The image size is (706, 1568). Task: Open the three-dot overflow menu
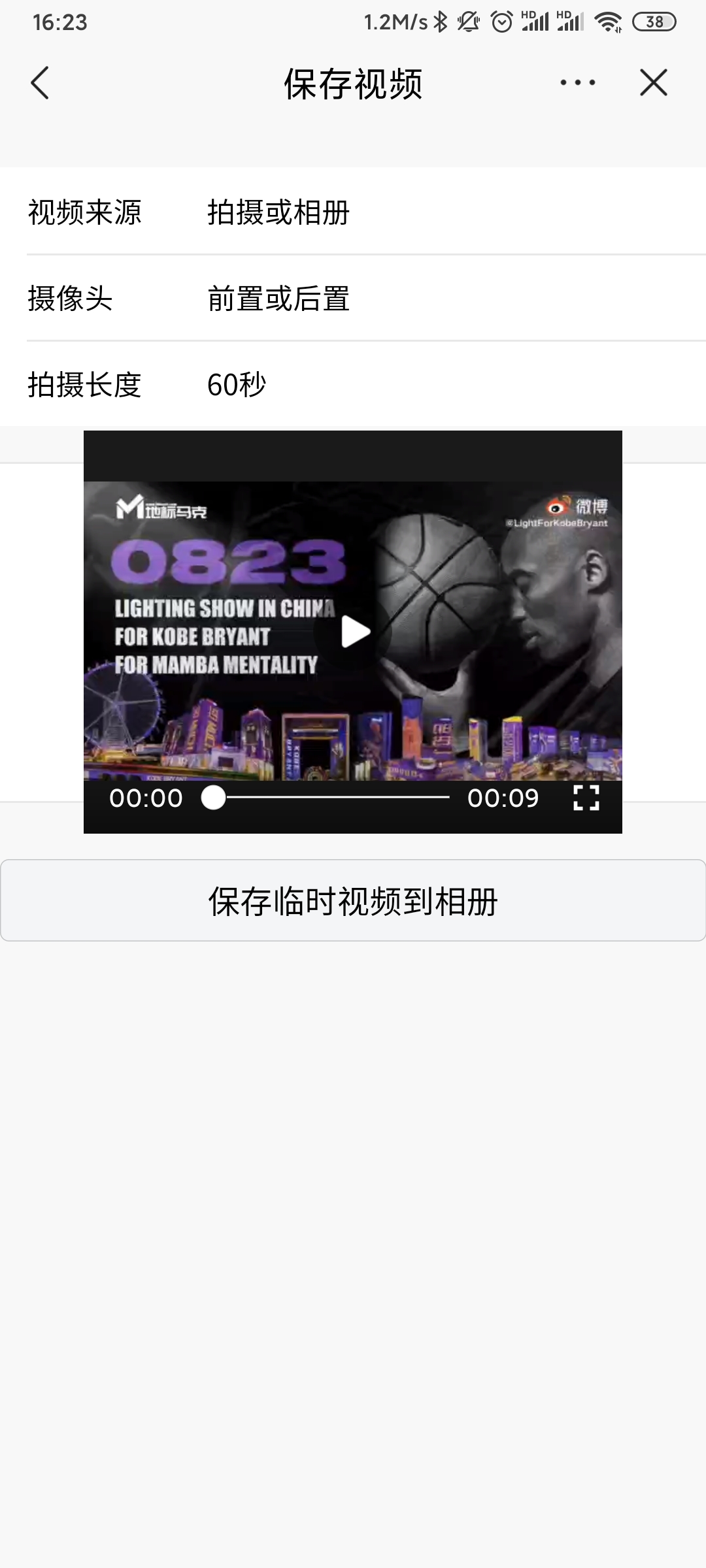578,83
